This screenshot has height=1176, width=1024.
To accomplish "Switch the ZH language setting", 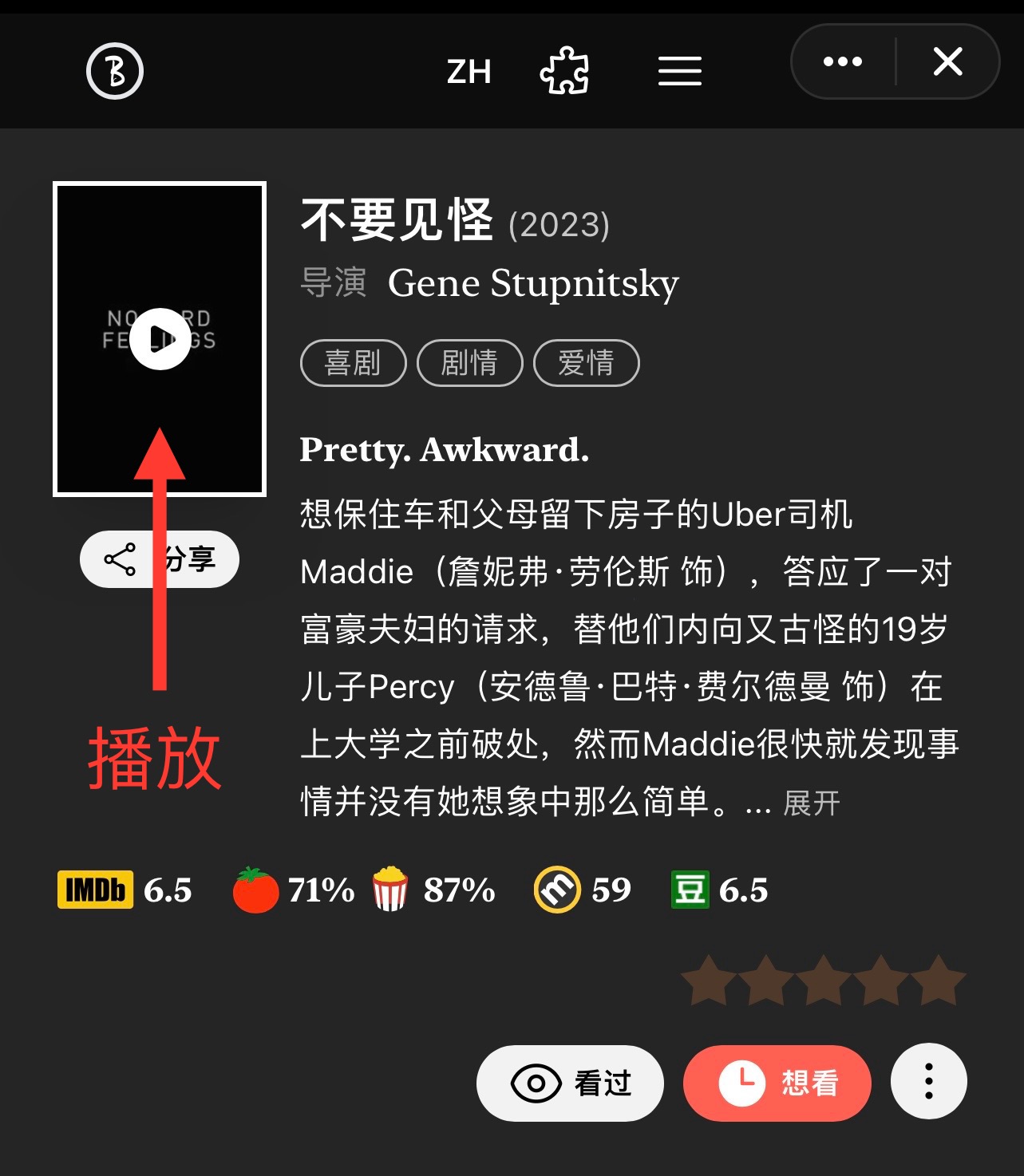I will 469,72.
